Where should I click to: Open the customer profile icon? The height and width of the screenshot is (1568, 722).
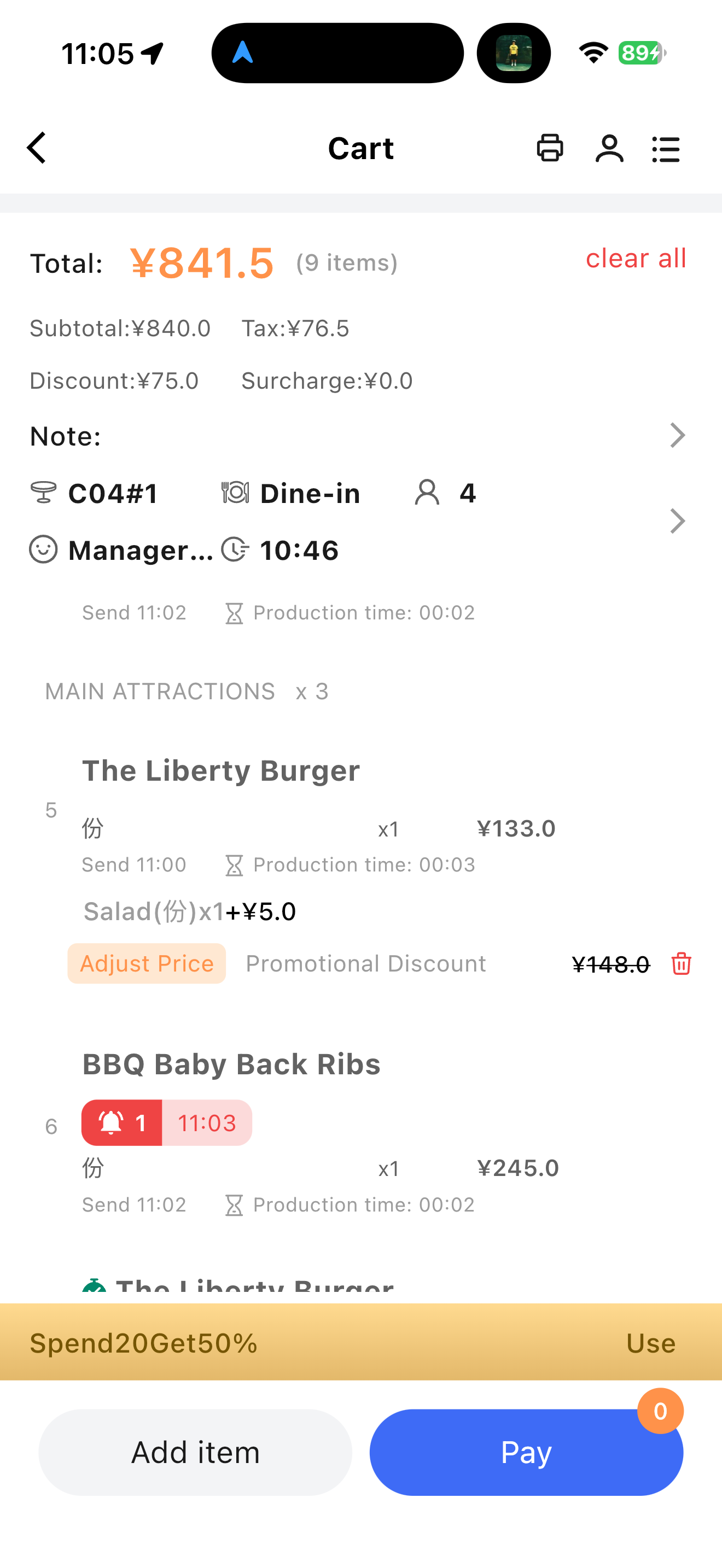[609, 148]
